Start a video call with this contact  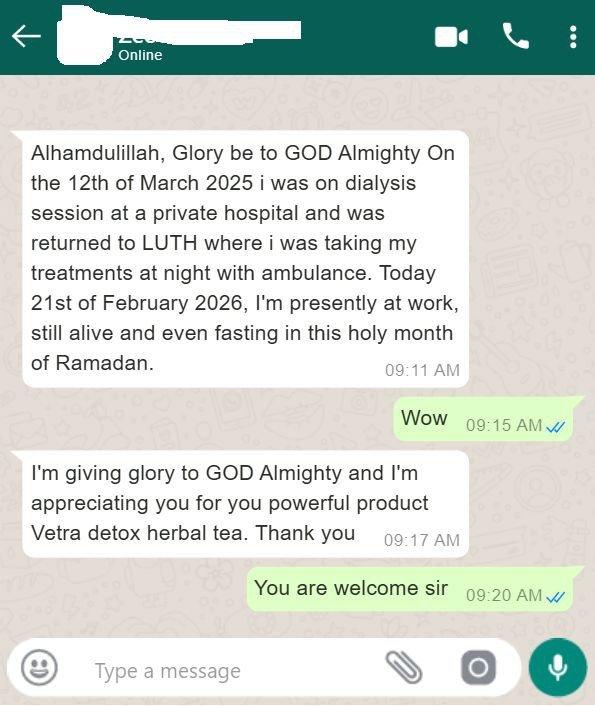451,37
